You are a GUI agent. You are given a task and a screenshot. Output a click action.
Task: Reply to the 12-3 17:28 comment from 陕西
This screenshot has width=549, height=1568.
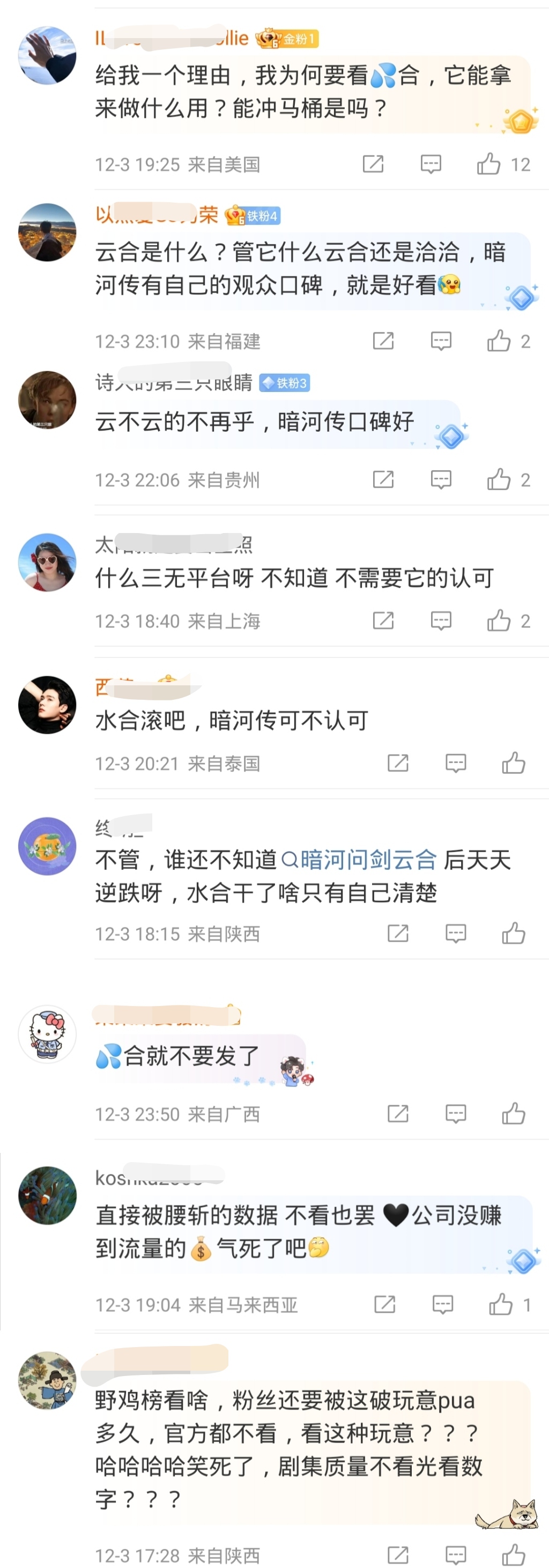[455, 1554]
